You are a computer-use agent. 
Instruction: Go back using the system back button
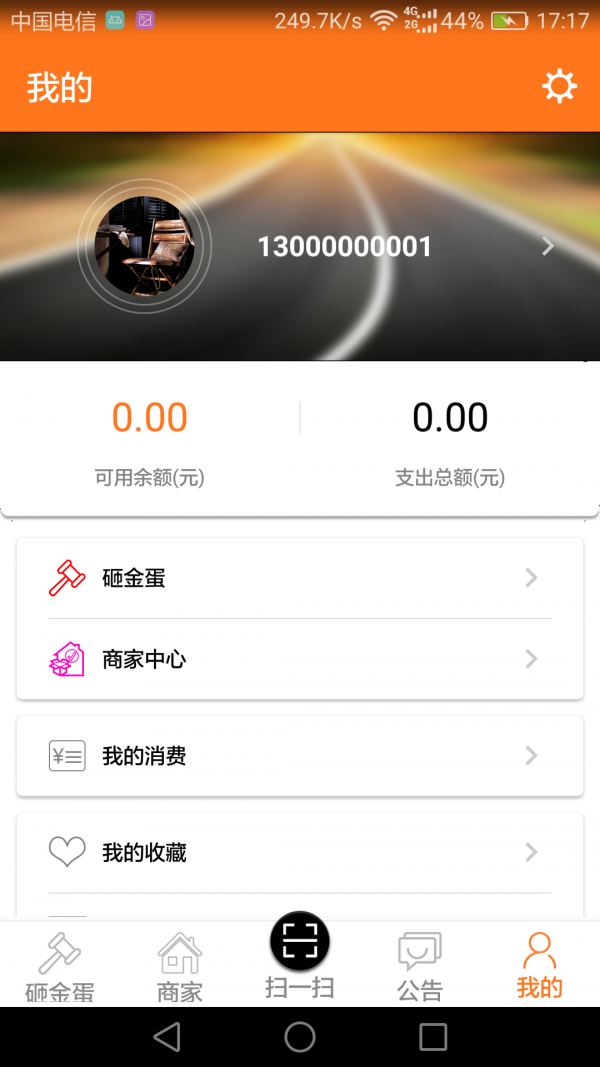coord(167,1037)
